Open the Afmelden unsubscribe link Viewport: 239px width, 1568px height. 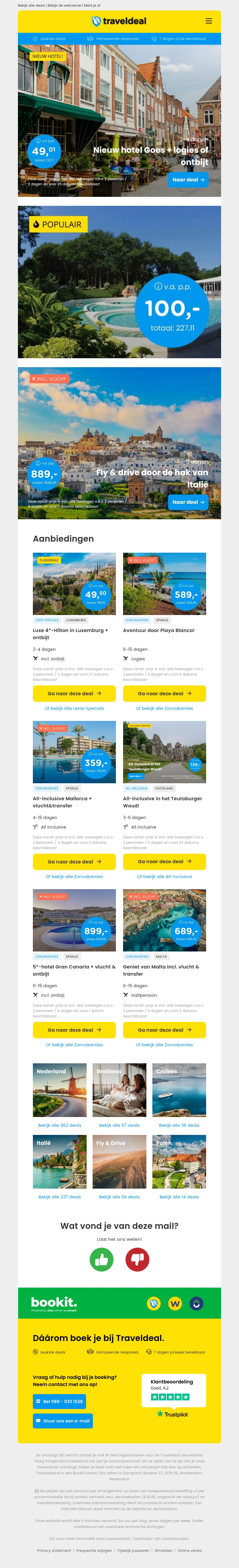pyautogui.click(x=163, y=1550)
